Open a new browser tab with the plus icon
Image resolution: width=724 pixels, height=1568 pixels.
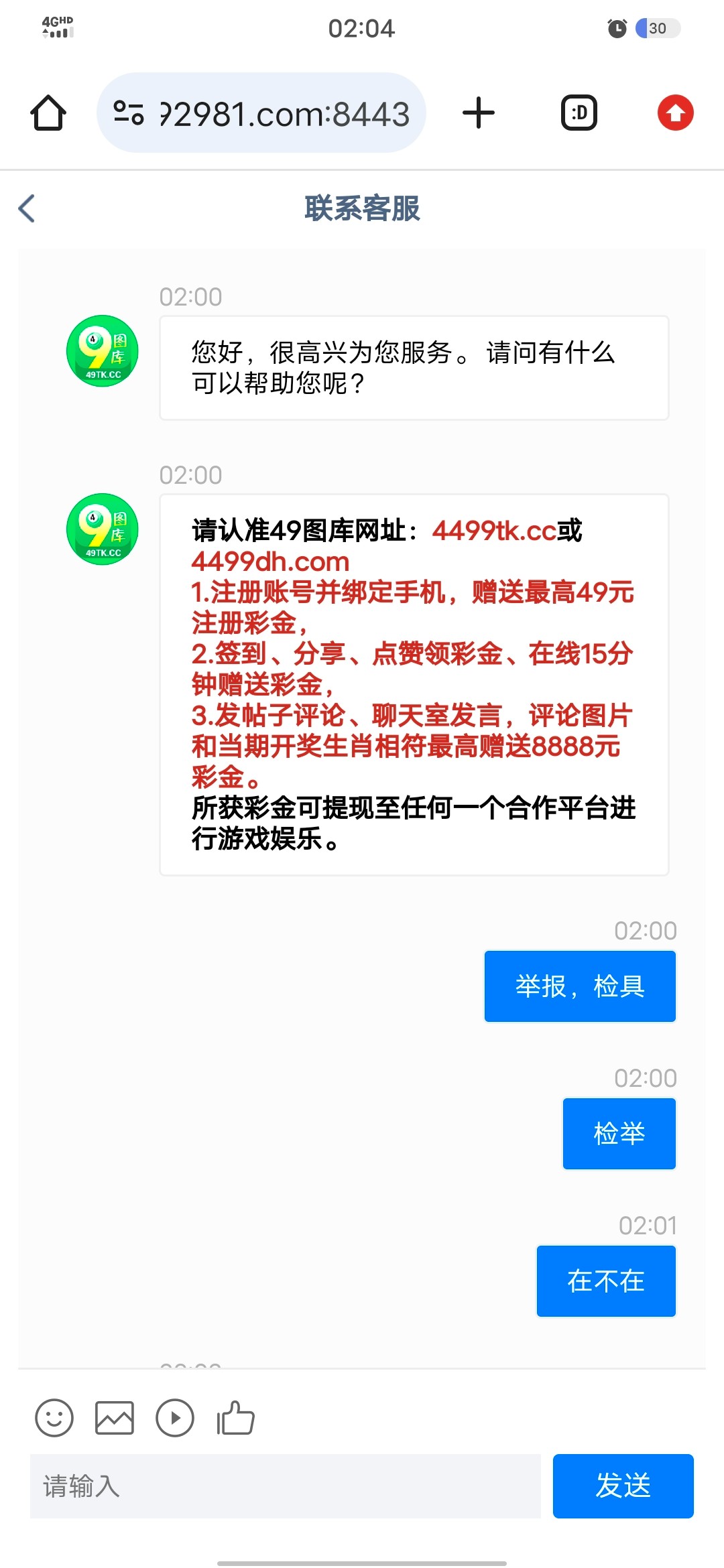477,113
